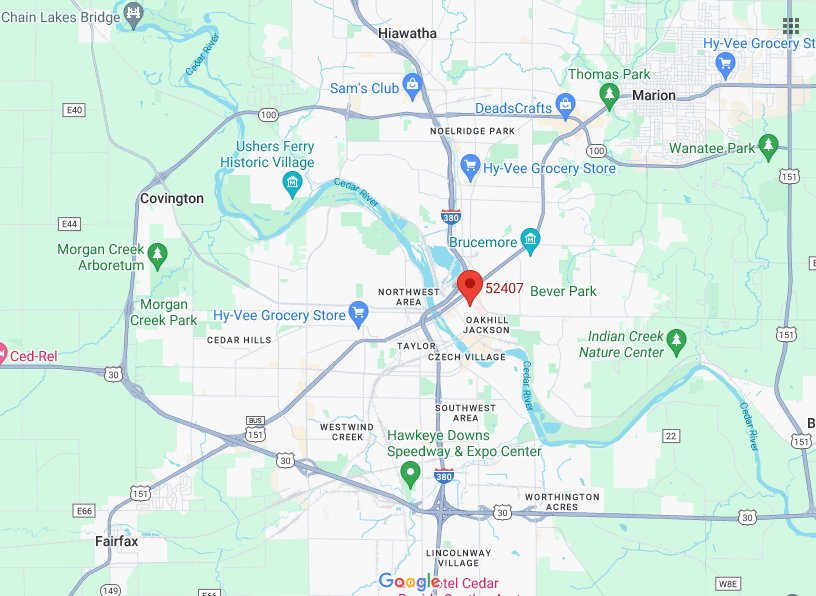
Task: Open the Sam's Club shopping marker
Action: tap(411, 85)
